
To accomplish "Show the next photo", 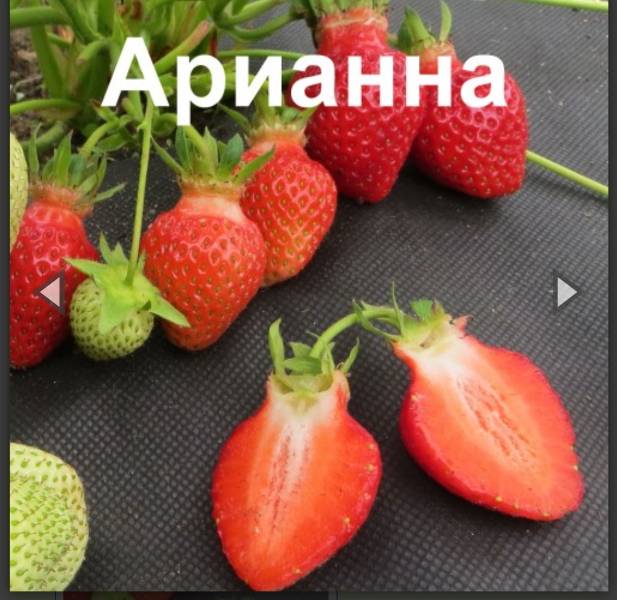I will pos(566,292).
